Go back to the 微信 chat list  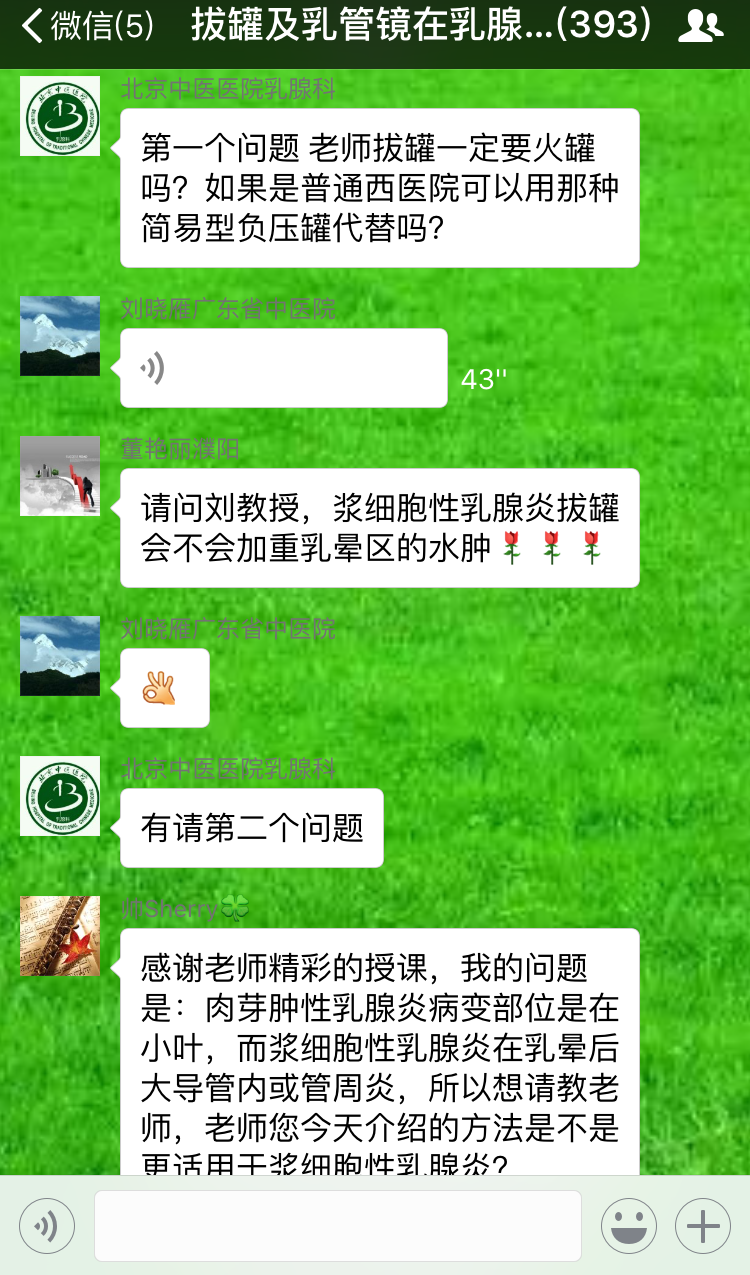[x=88, y=27]
